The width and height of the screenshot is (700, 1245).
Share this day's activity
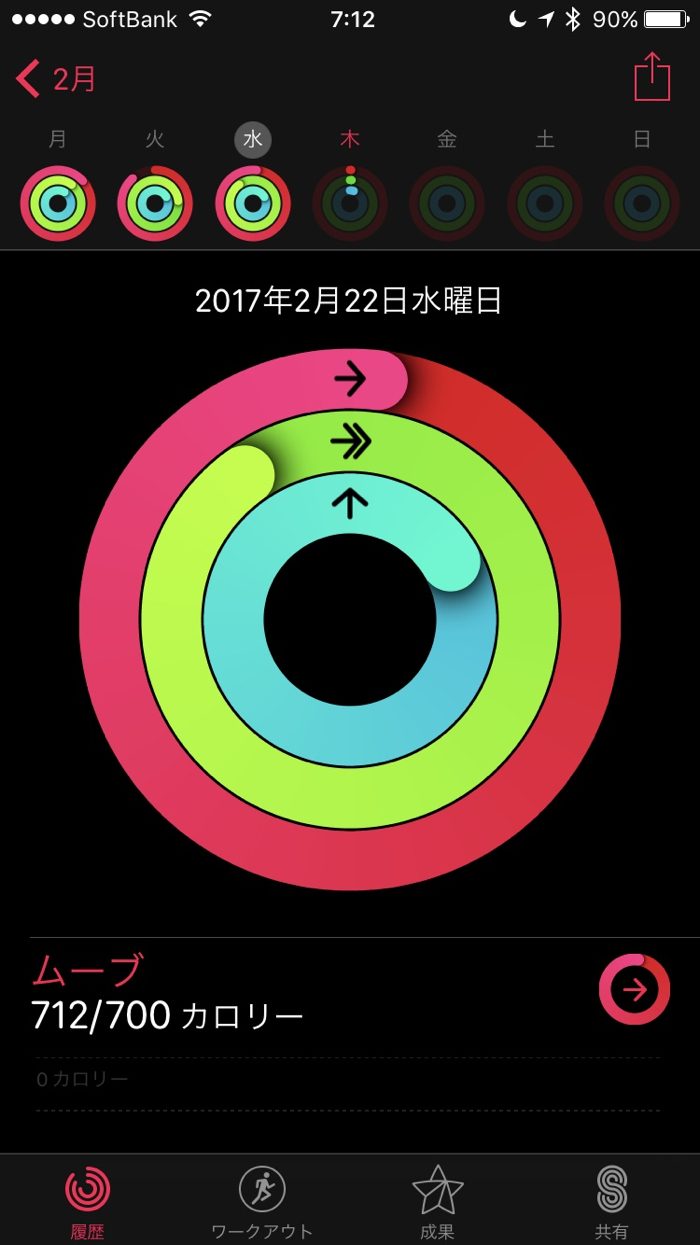click(x=652, y=77)
